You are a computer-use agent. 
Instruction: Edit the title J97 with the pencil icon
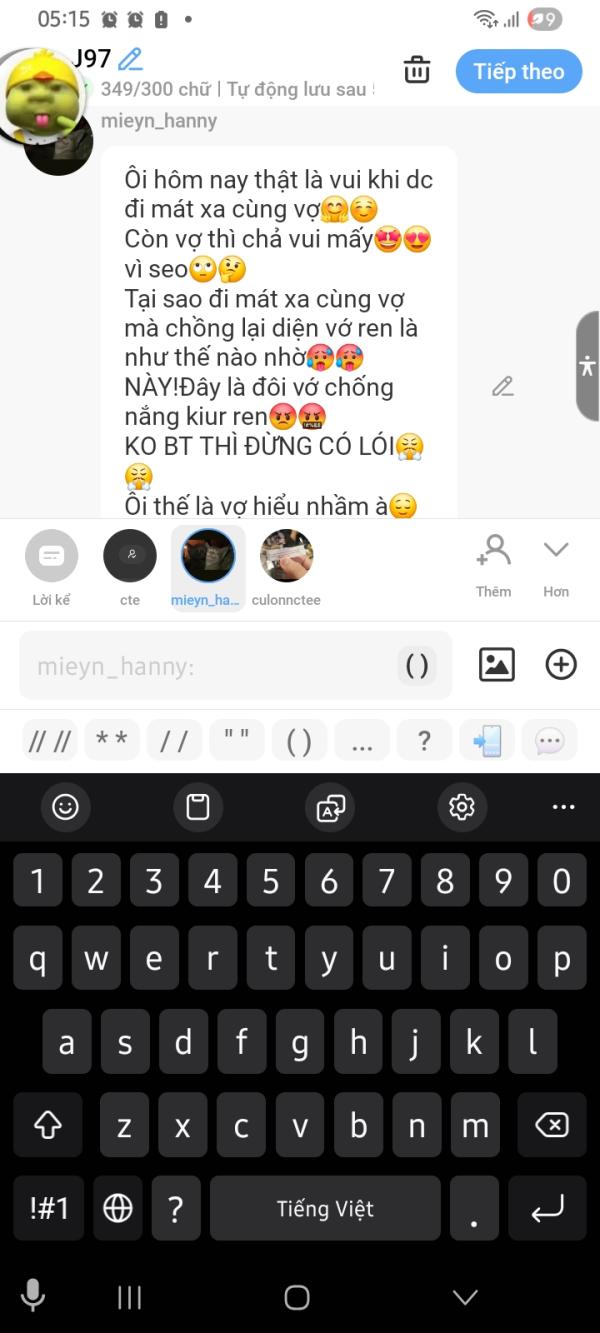pyautogui.click(x=130, y=58)
